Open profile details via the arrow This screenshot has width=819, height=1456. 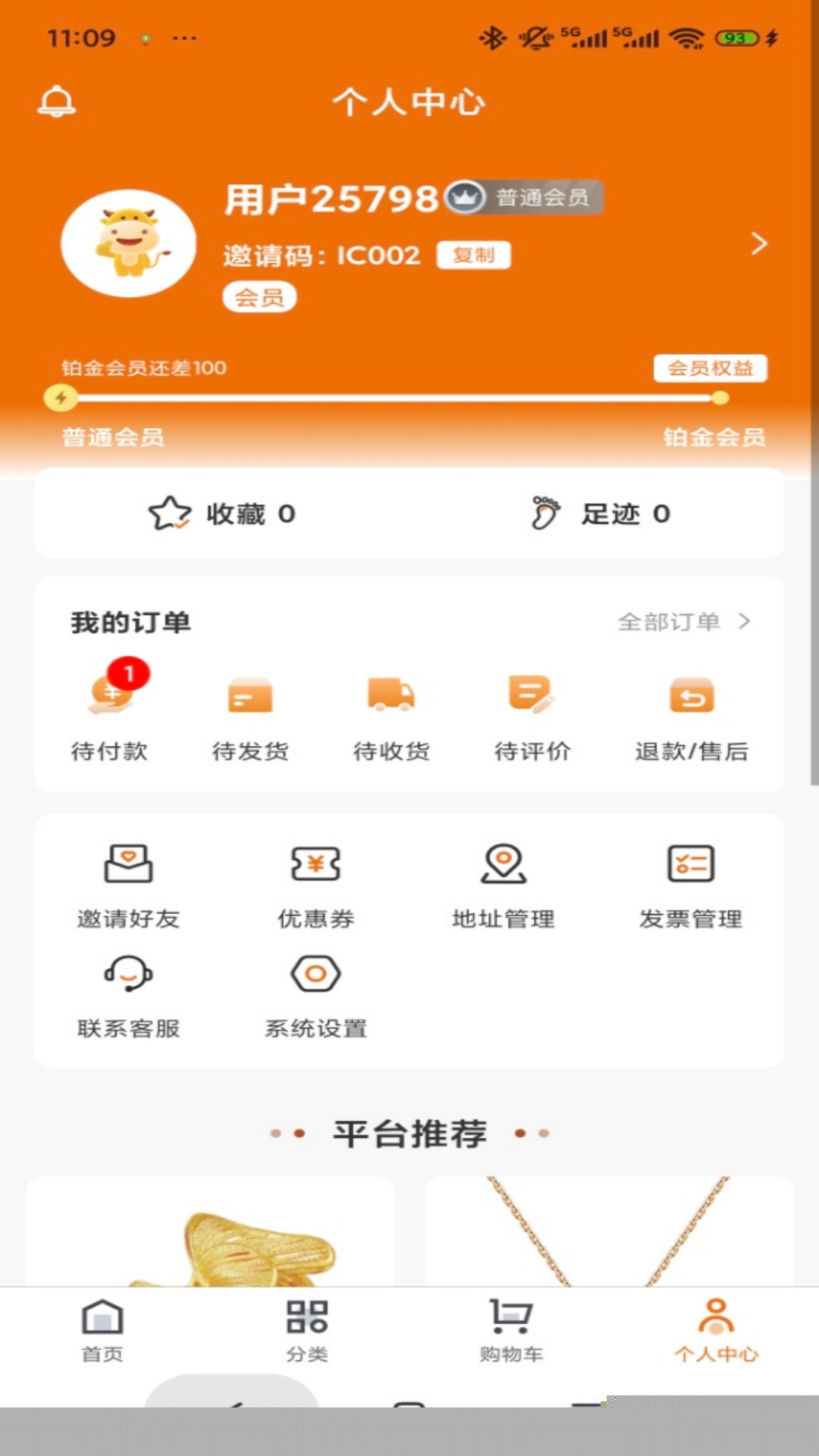click(758, 244)
